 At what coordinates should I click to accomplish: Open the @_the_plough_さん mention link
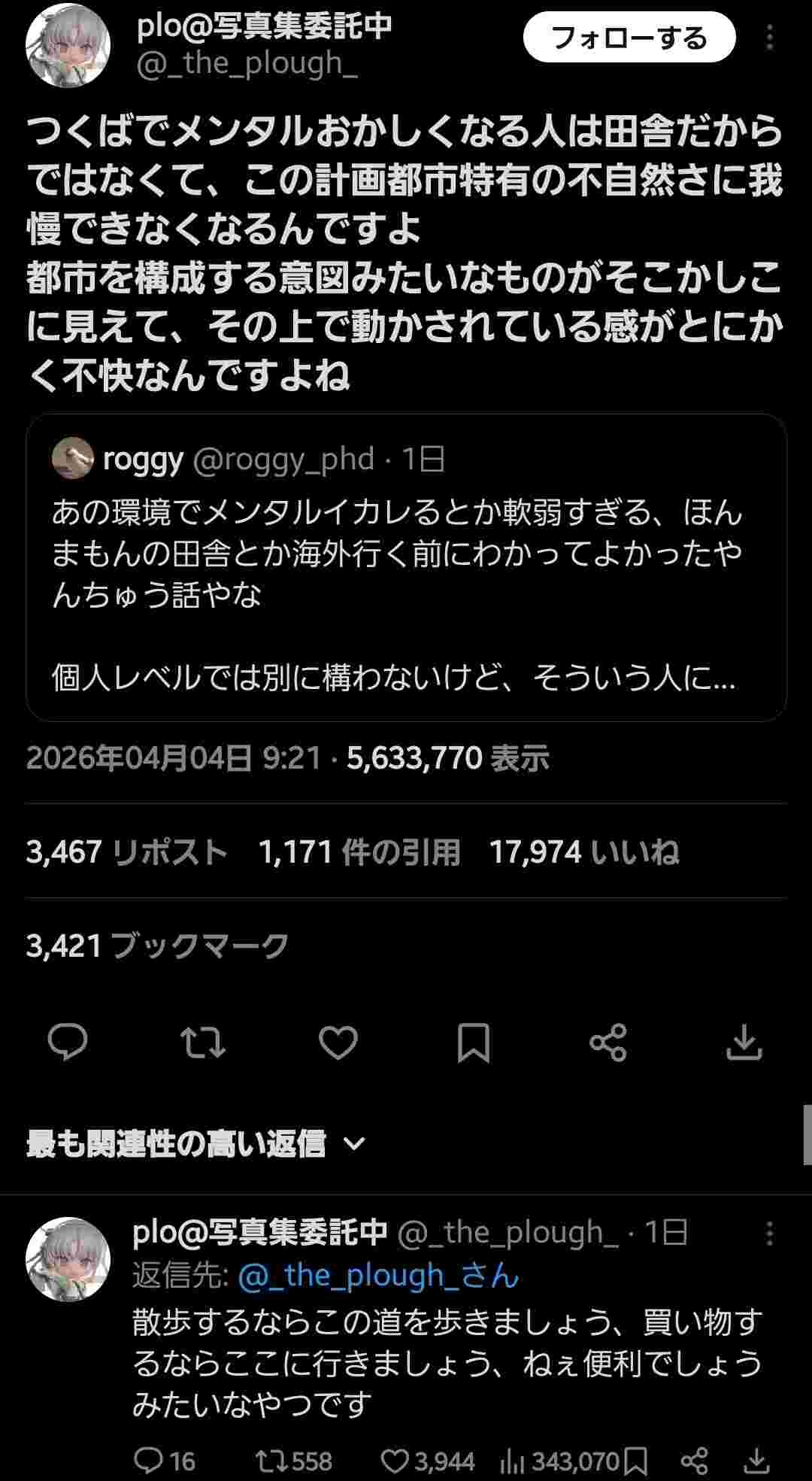click(378, 1276)
